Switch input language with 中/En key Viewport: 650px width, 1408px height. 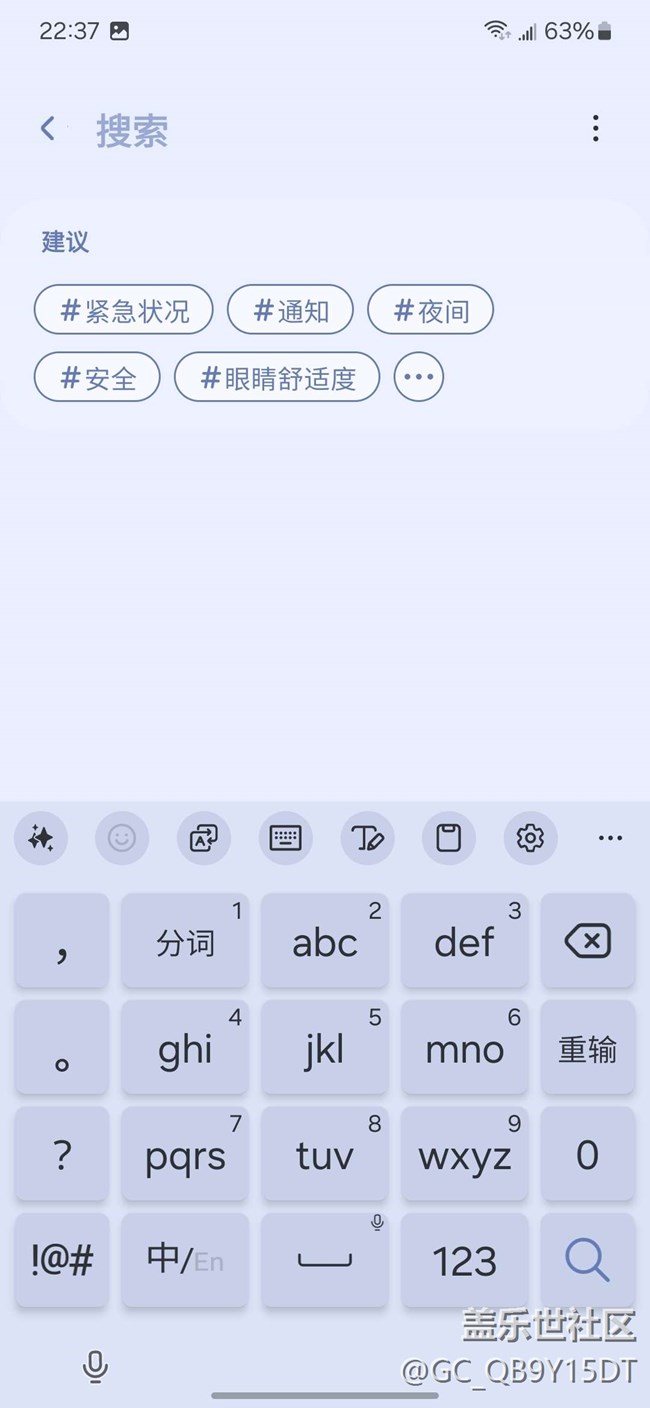185,1260
